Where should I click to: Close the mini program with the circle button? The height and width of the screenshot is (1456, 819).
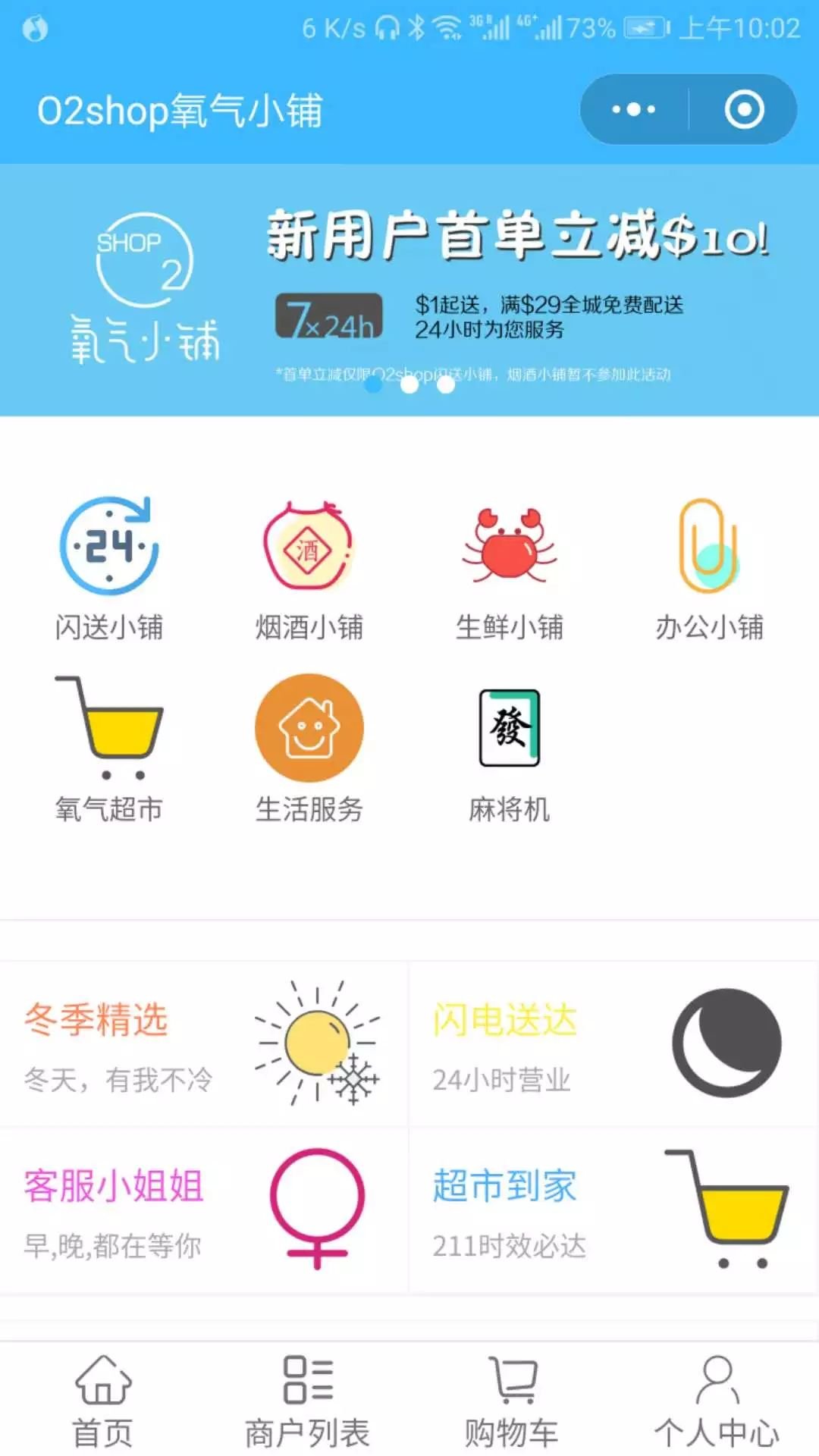(744, 110)
